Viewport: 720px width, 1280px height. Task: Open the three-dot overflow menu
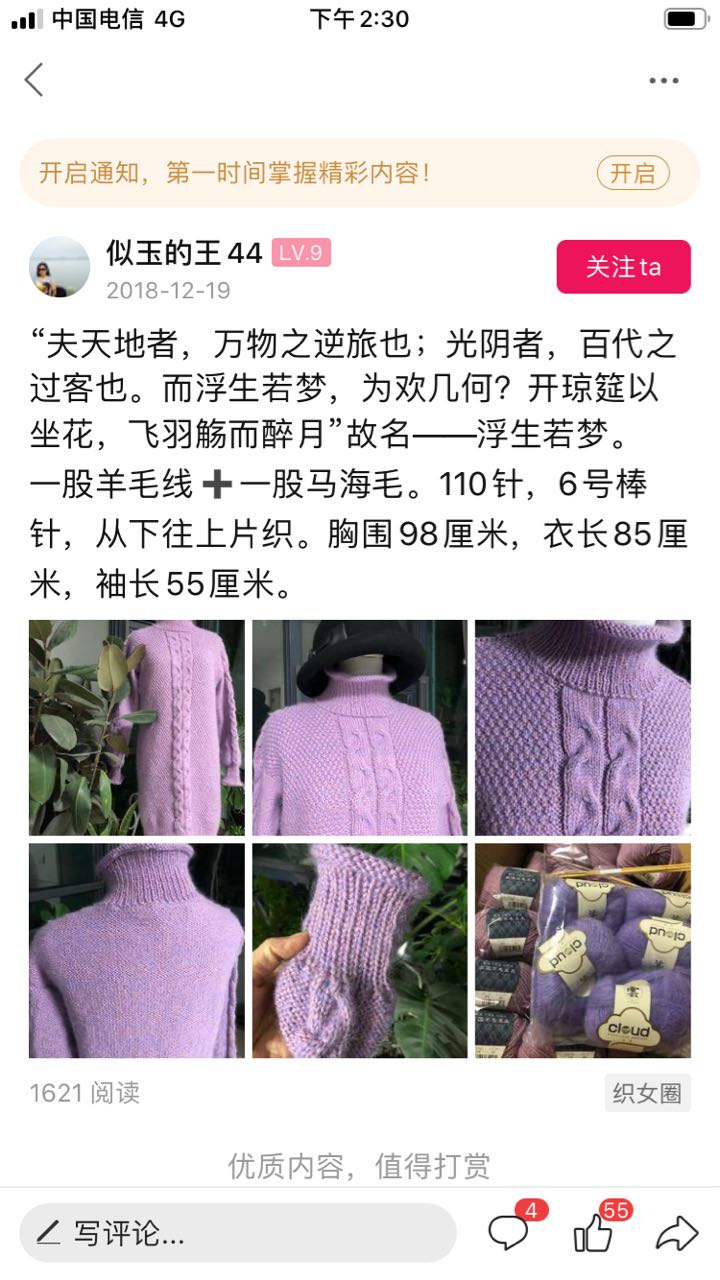tap(664, 81)
